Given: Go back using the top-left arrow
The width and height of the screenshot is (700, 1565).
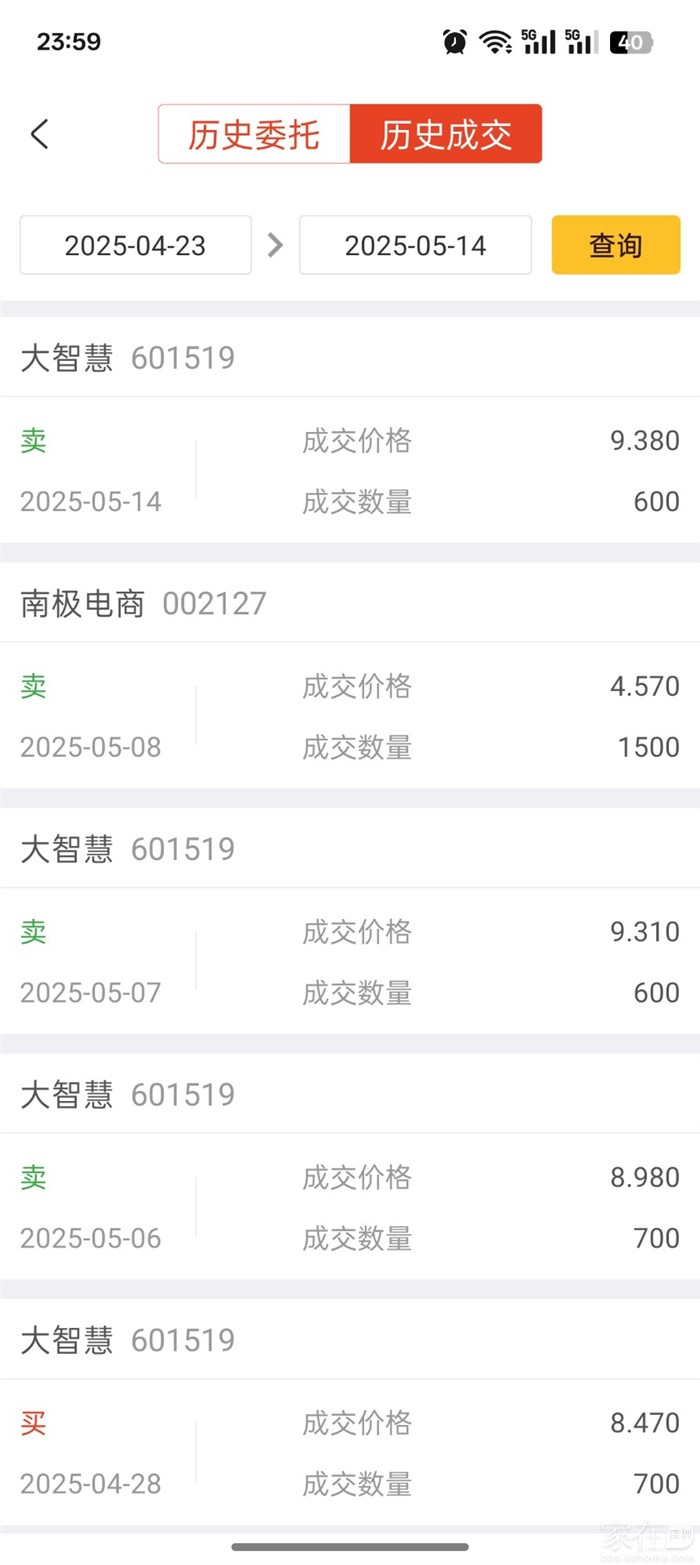Looking at the screenshot, I should tap(40, 134).
